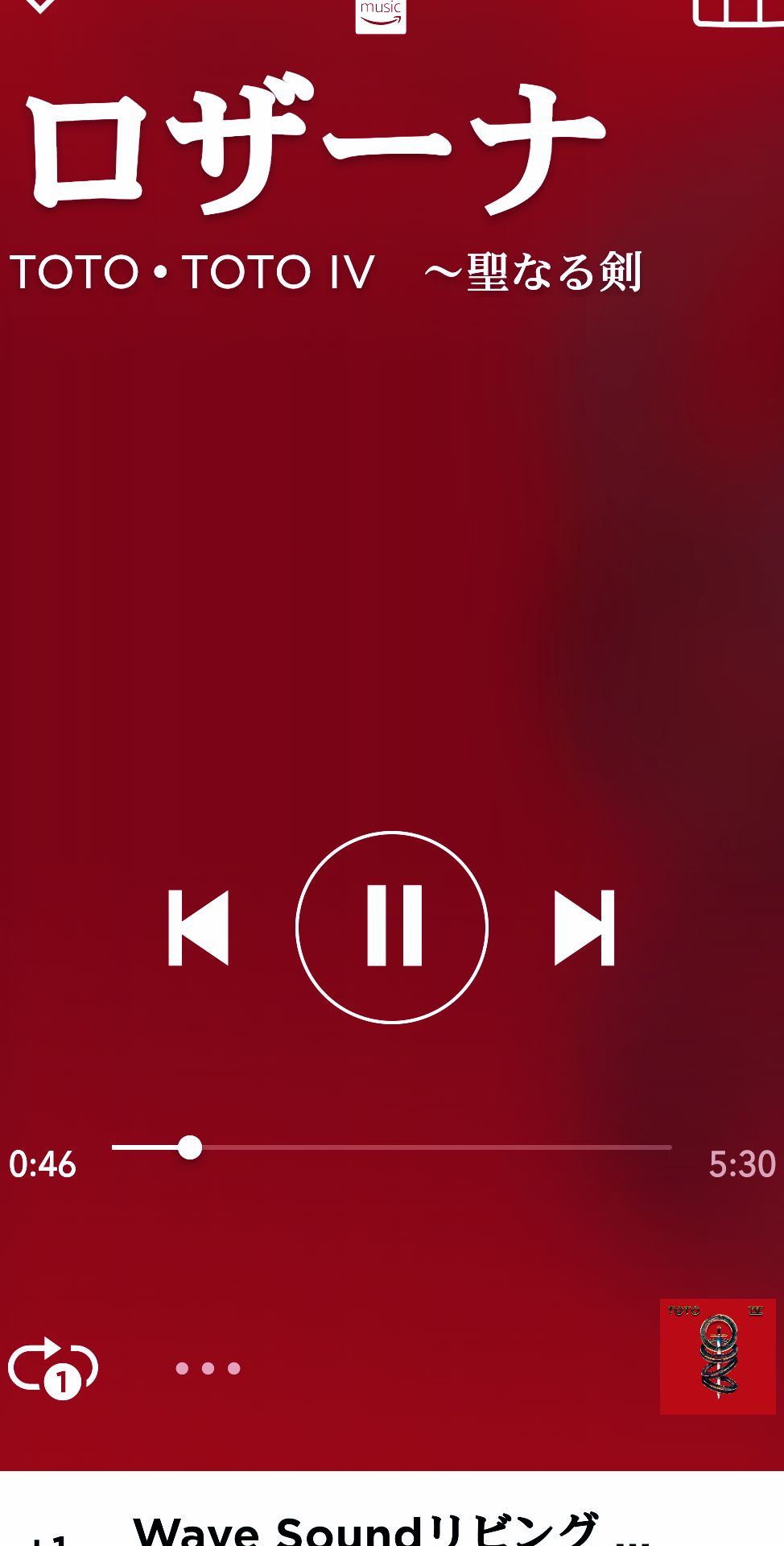Pause the song ロザーナ
Viewport: 784px width, 1546px height.
tap(392, 927)
